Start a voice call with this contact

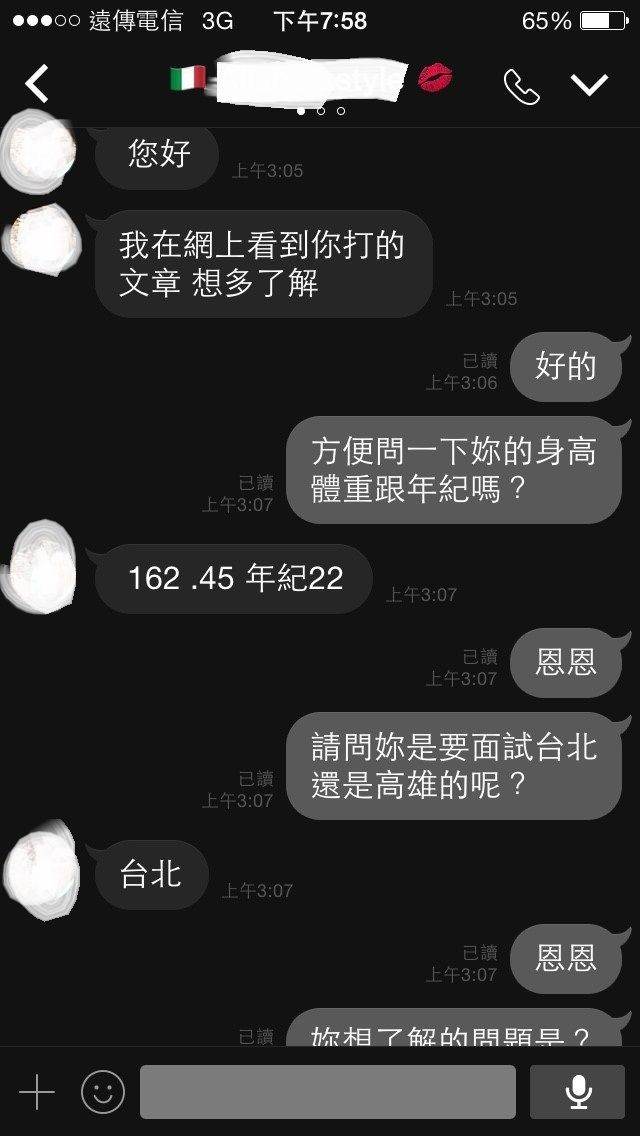522,86
